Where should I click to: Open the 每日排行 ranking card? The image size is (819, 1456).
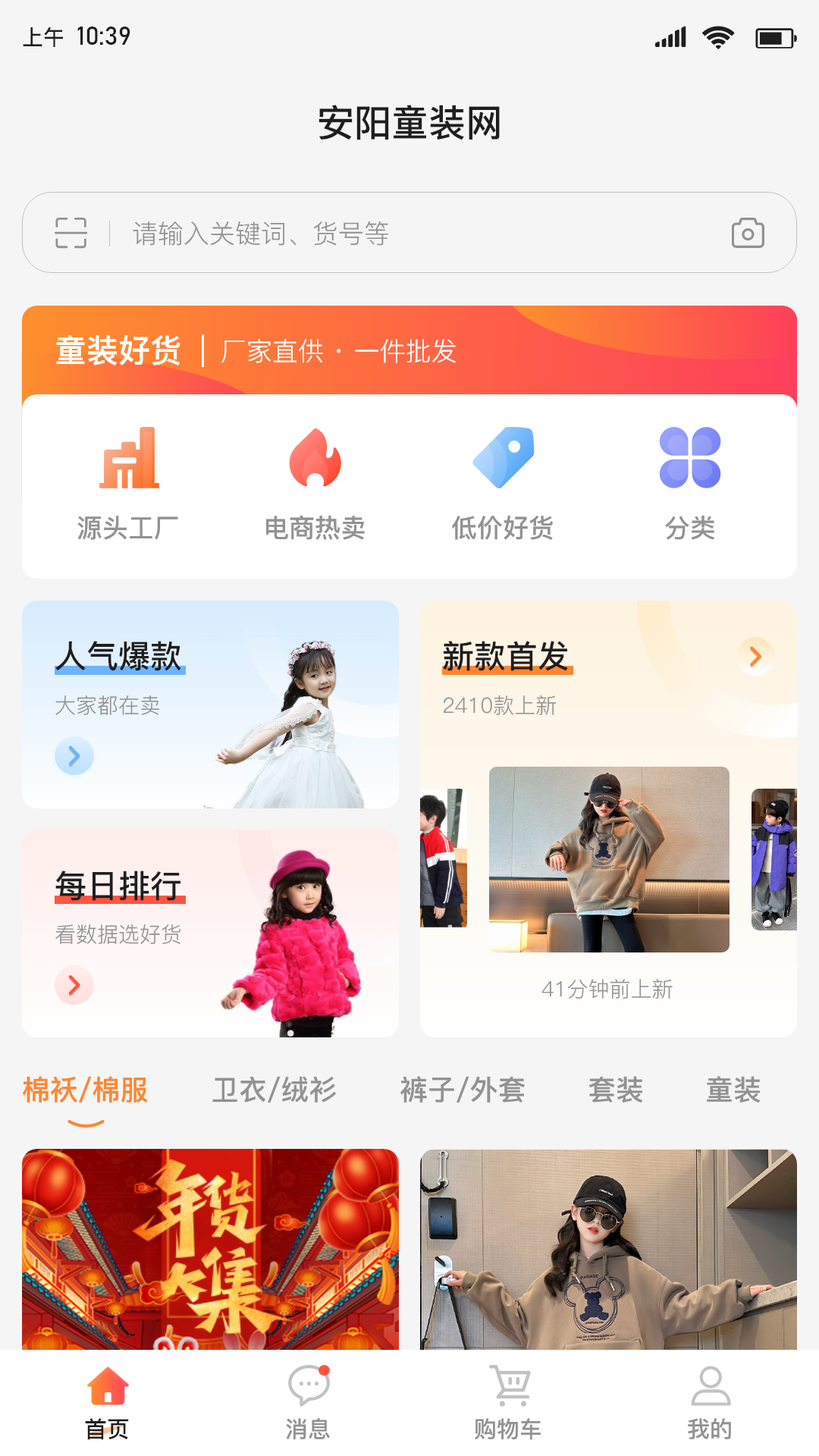(210, 934)
